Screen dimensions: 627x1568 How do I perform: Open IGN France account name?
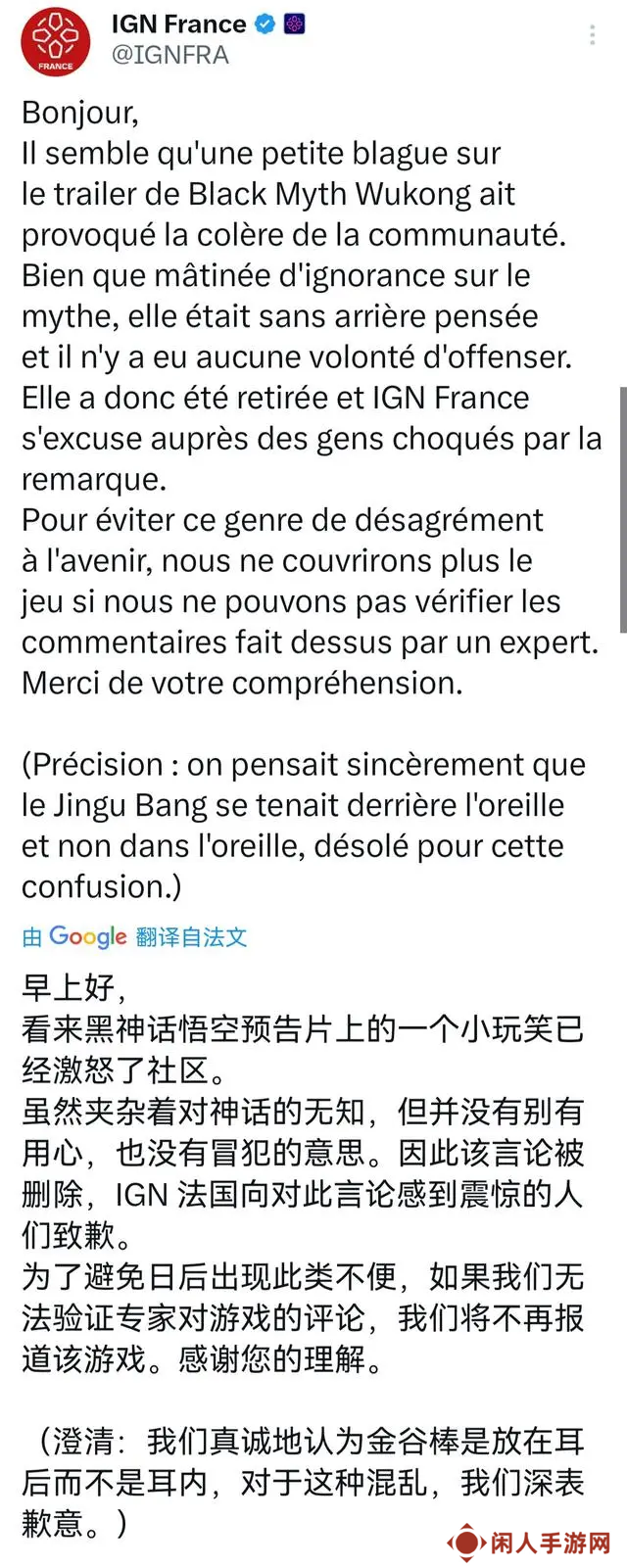(x=178, y=24)
